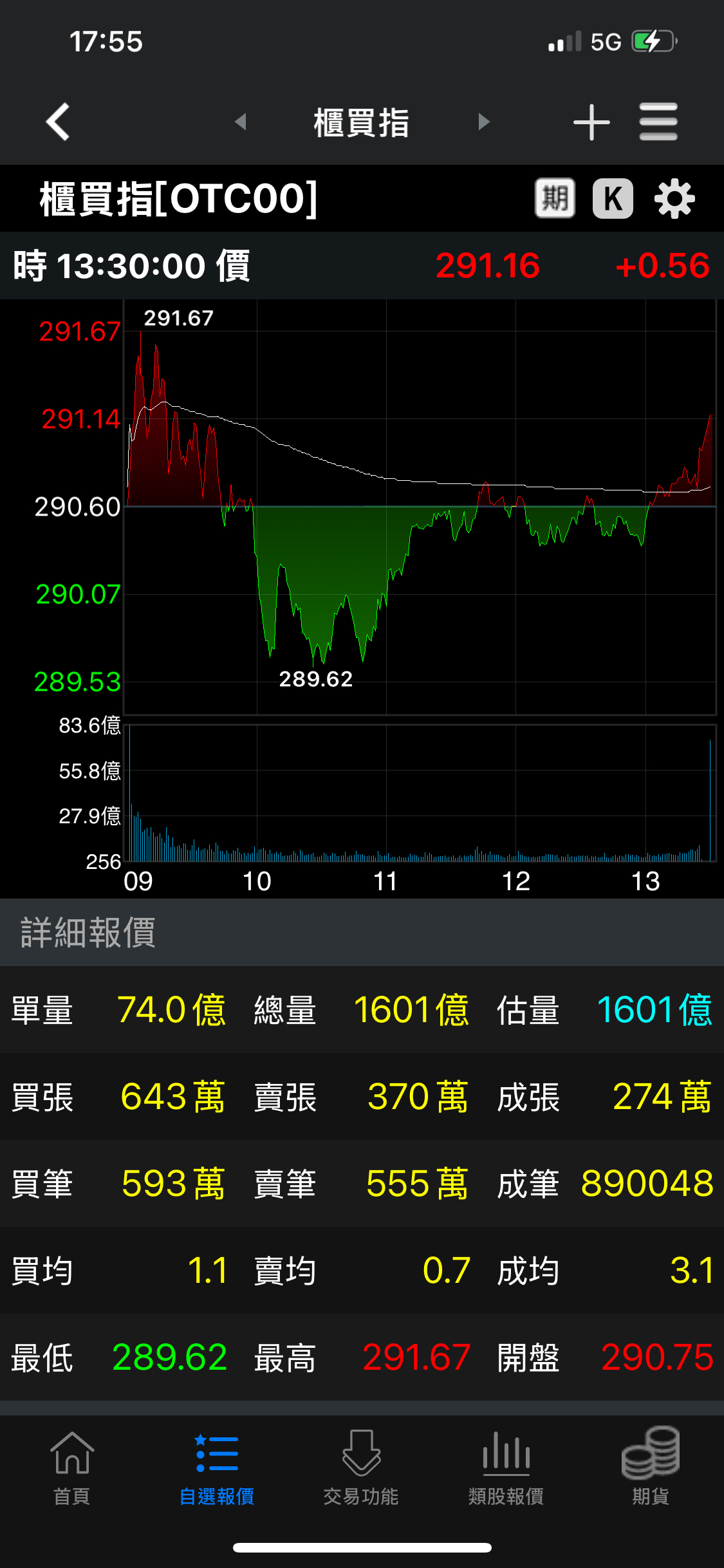The image size is (724, 1568).
Task: Open chart settings gear
Action: tap(674, 199)
